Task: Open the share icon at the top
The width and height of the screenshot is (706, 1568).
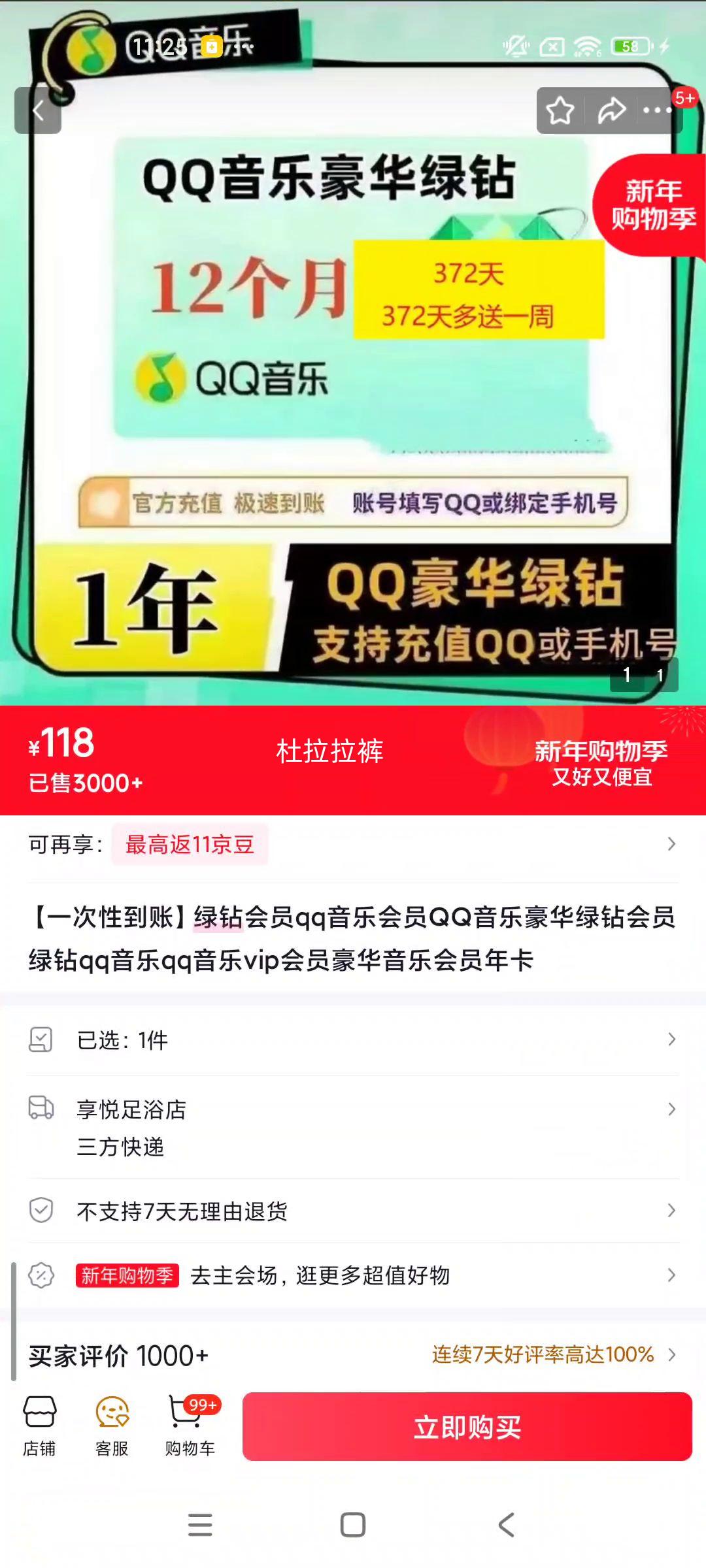Action: pyautogui.click(x=611, y=110)
